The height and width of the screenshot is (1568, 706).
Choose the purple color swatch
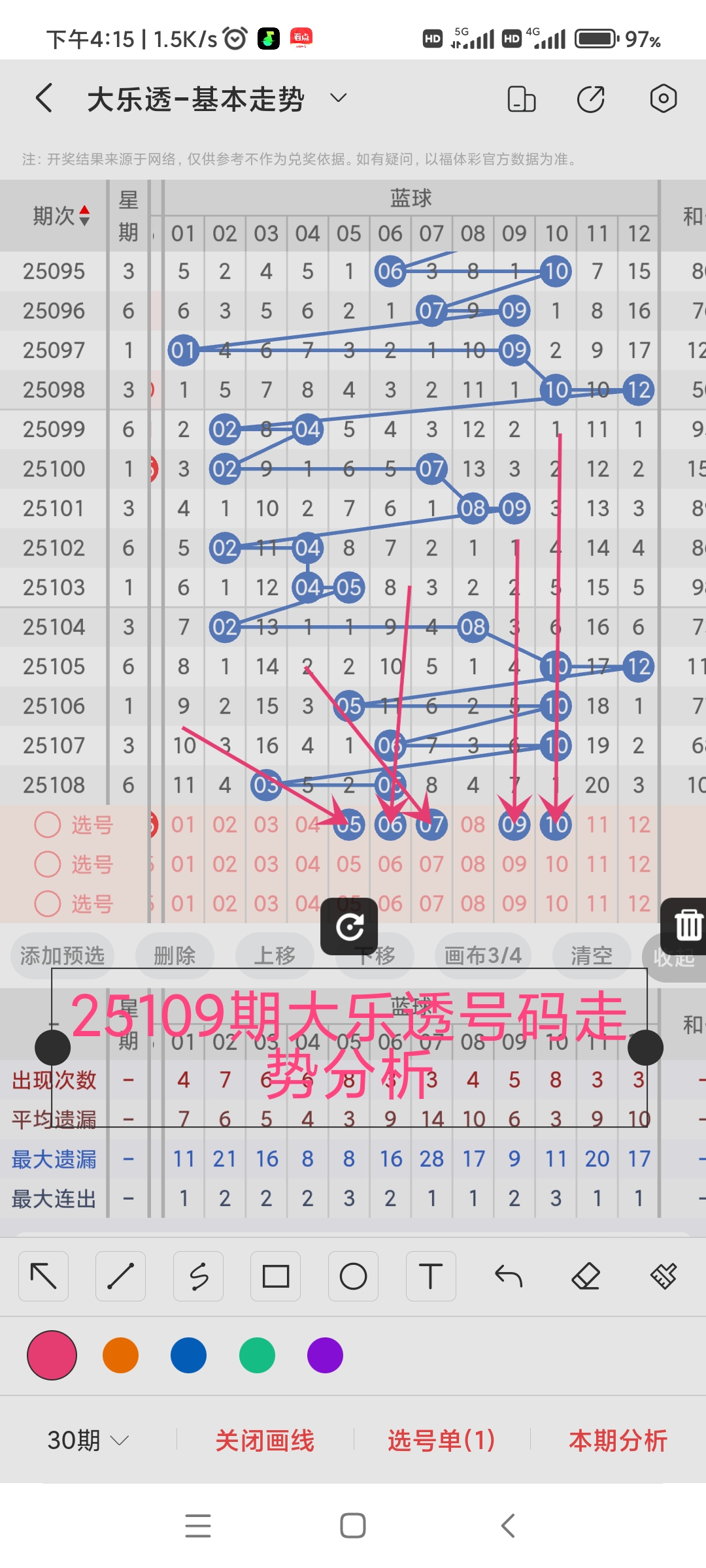(325, 1355)
